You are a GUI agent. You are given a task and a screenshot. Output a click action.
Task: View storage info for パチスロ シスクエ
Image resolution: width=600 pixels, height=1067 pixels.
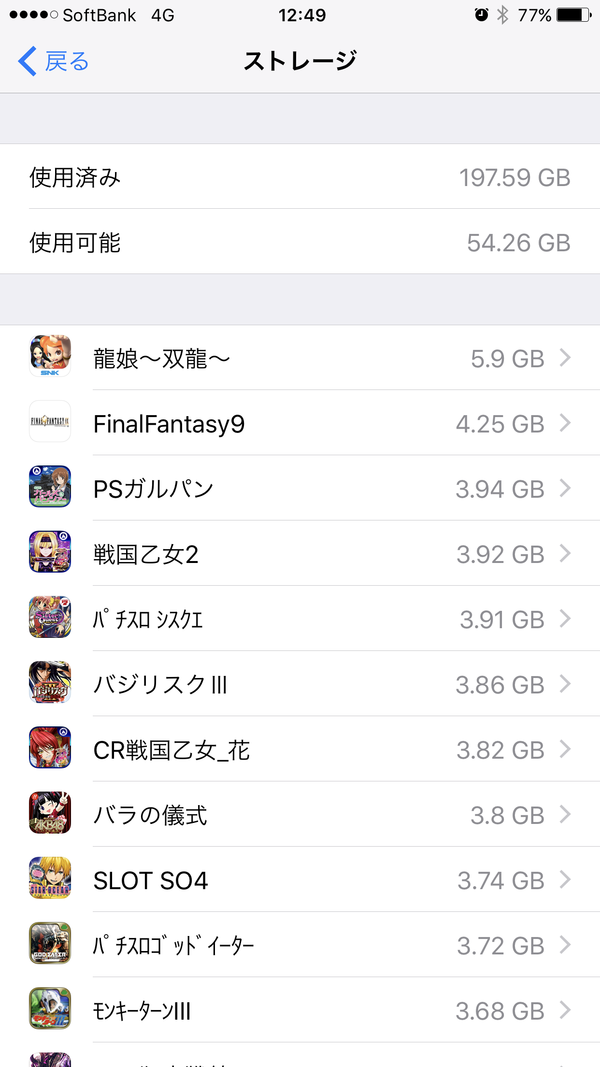(x=300, y=619)
